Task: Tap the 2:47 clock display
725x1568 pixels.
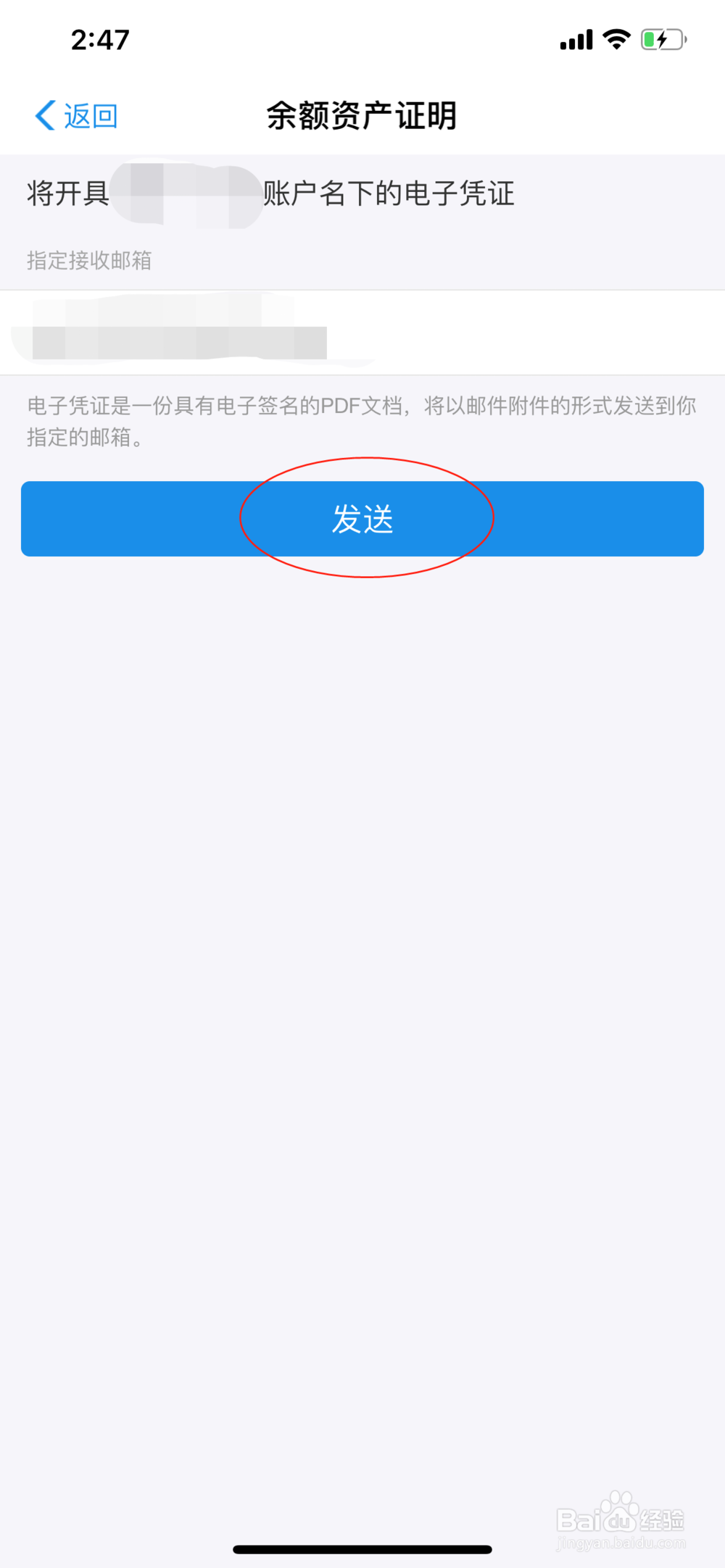Action: 101,40
